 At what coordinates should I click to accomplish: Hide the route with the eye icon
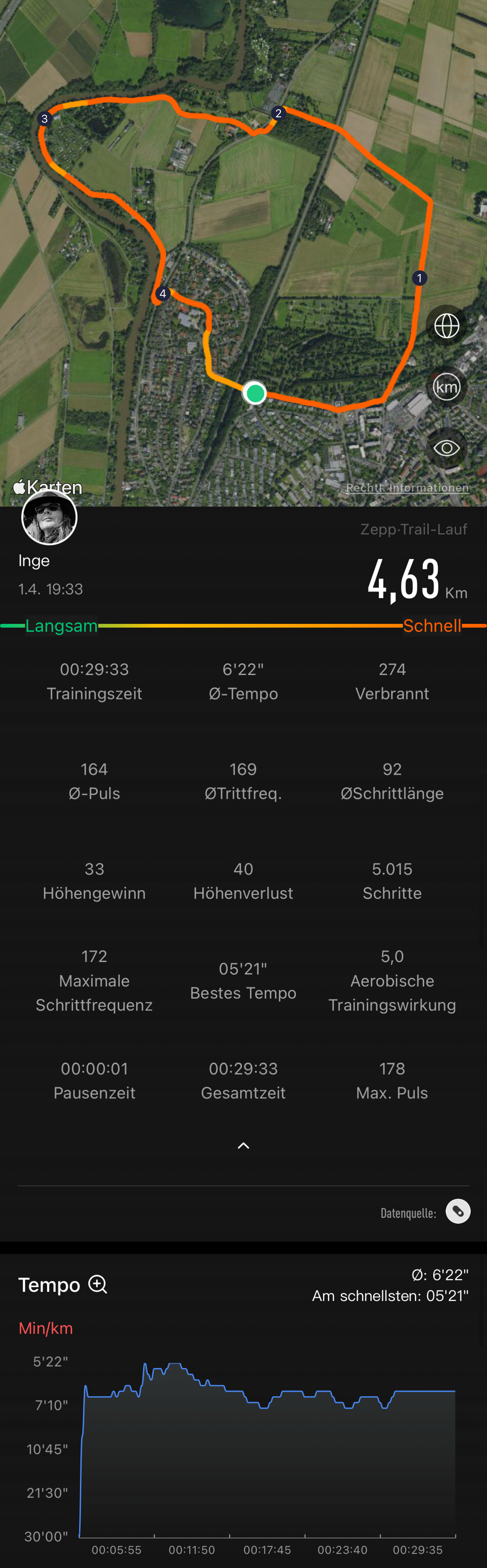446,449
